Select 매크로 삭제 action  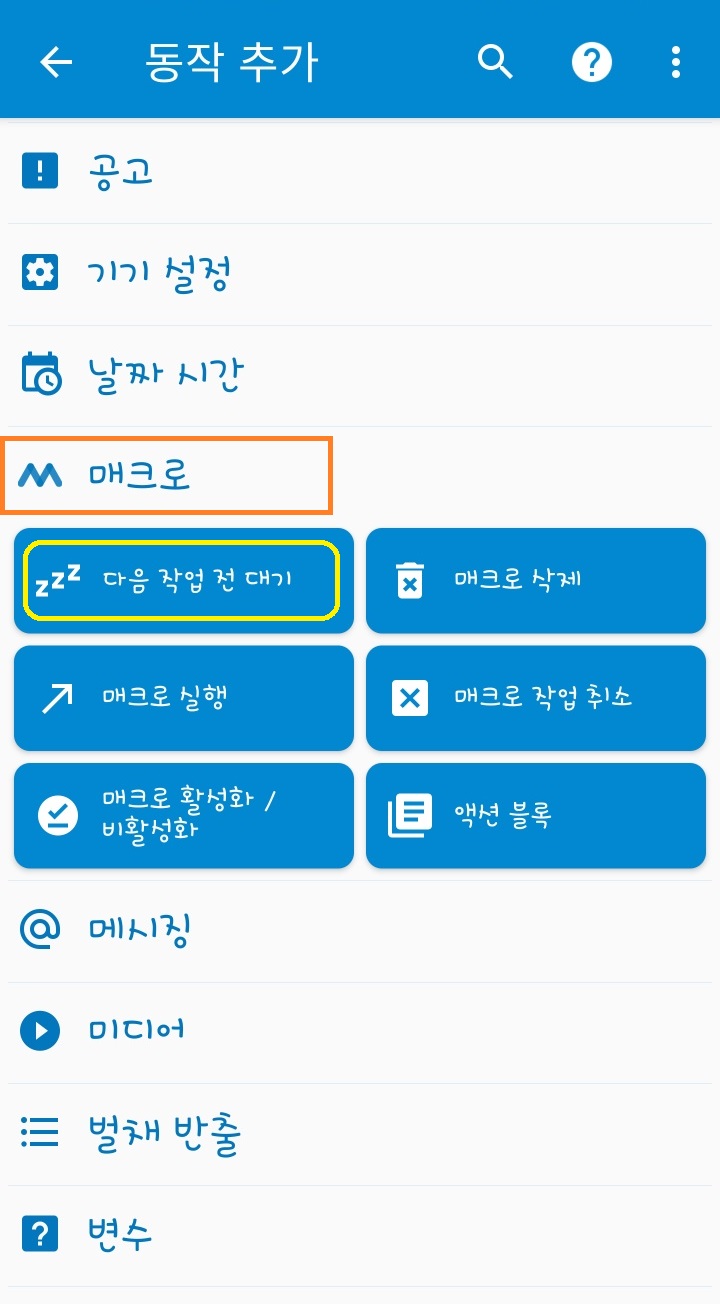(x=535, y=581)
